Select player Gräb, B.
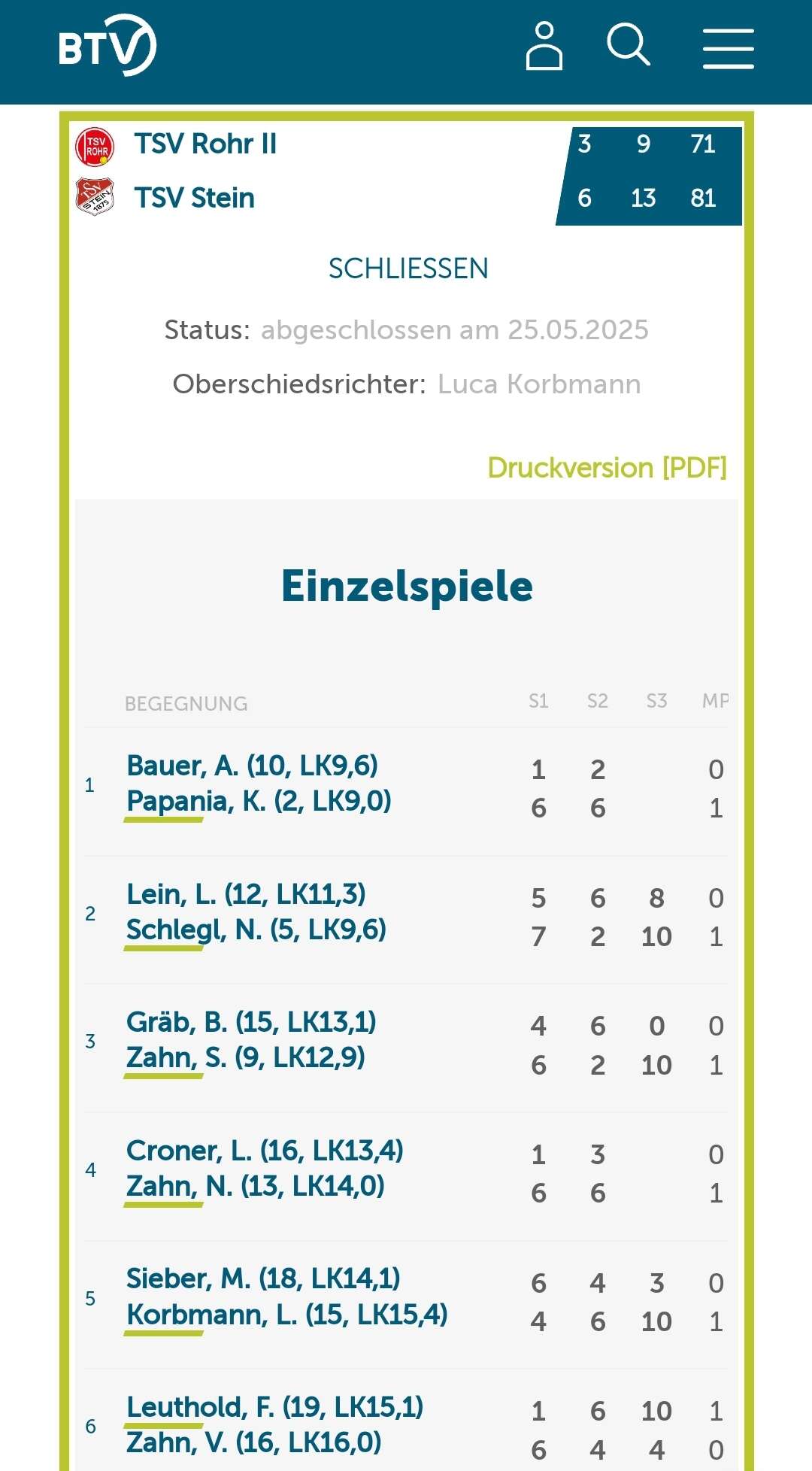Screen dimensions: 812x1471 251,1022
